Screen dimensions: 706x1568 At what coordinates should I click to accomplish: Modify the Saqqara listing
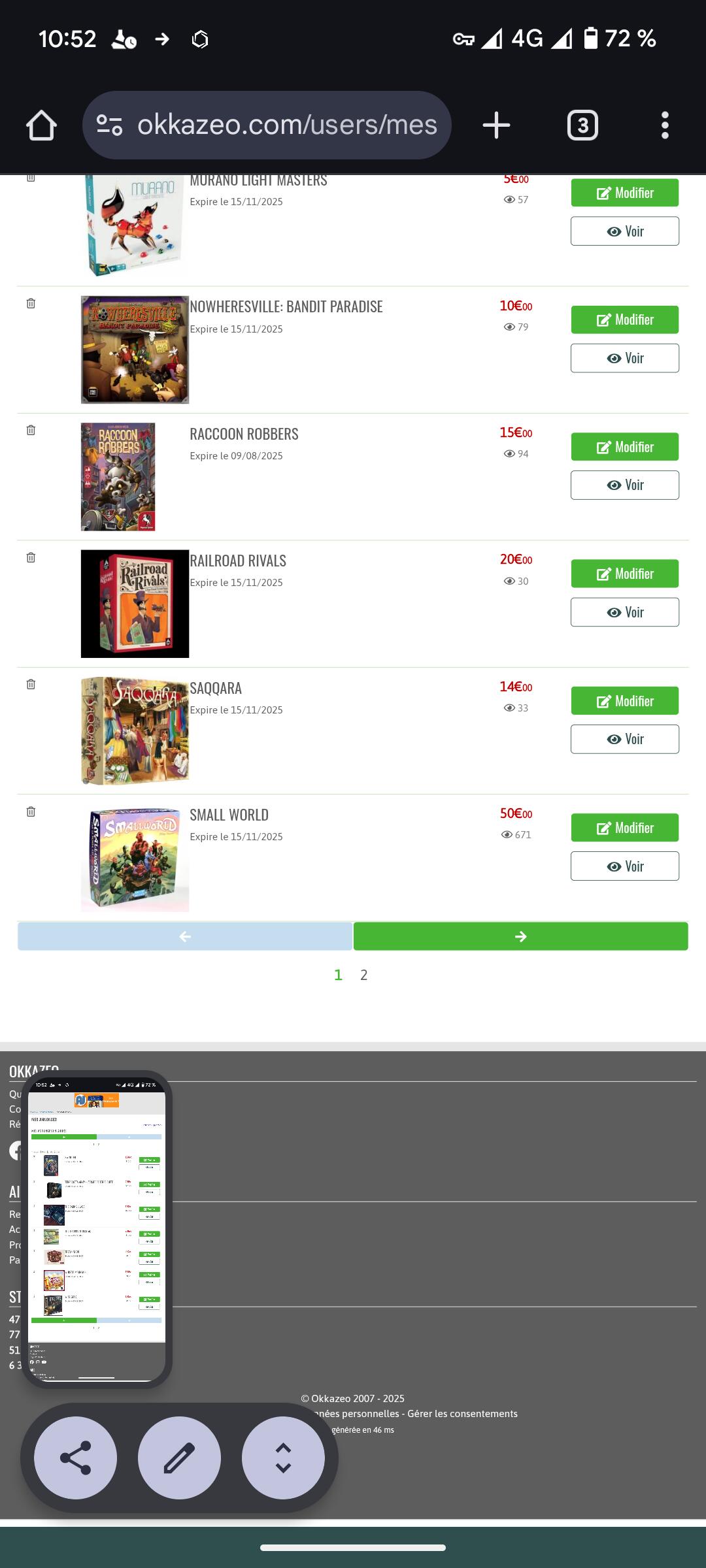[625, 701]
